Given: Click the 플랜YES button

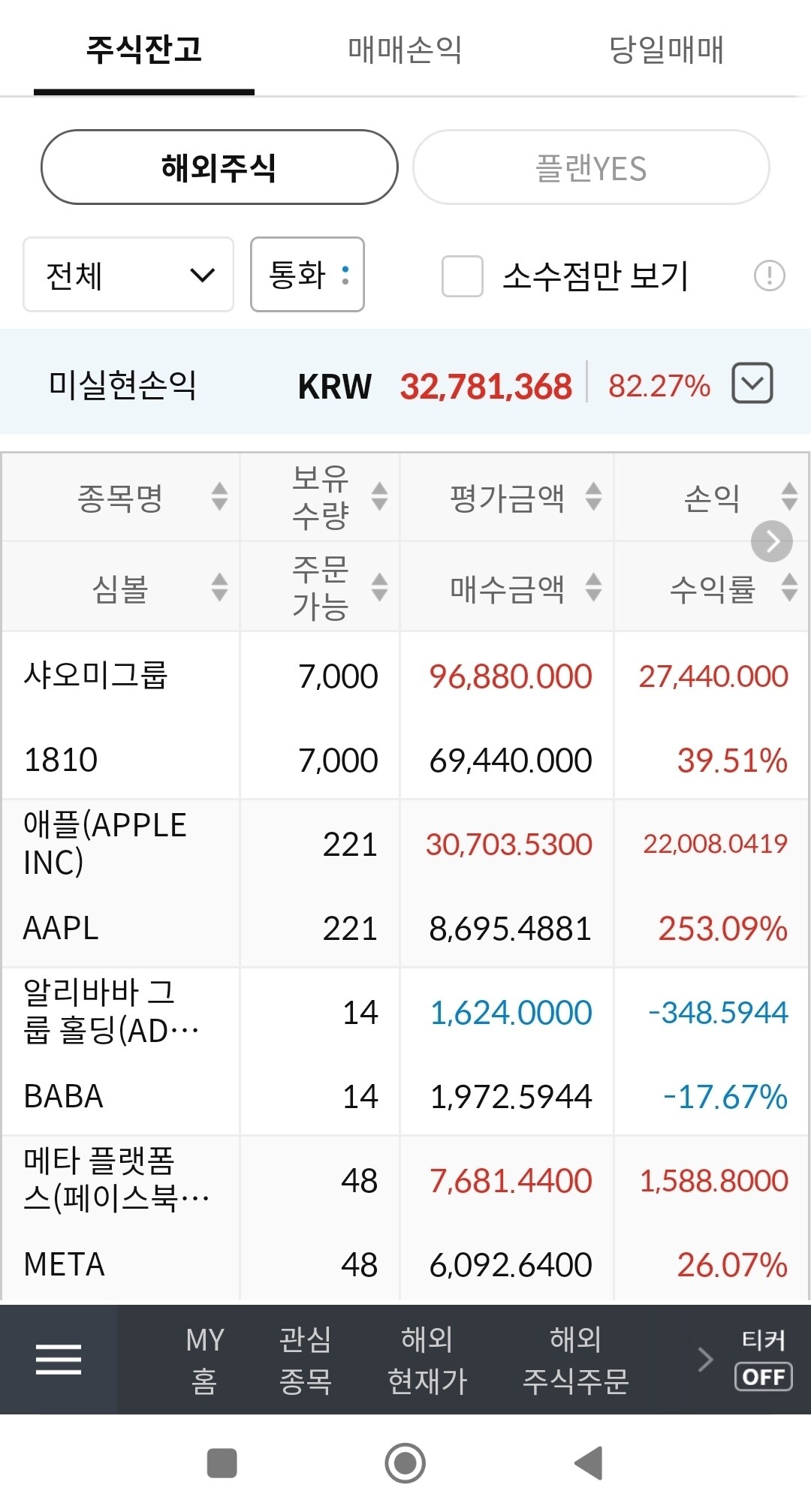Looking at the screenshot, I should tap(590, 166).
